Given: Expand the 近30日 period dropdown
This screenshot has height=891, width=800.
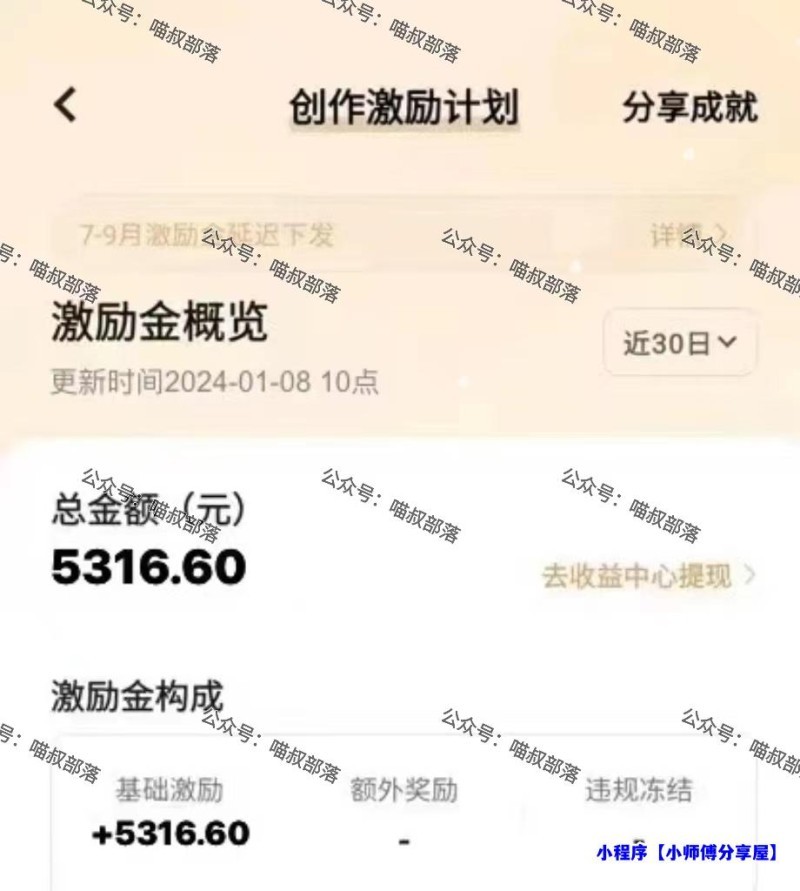Looking at the screenshot, I should point(680,344).
